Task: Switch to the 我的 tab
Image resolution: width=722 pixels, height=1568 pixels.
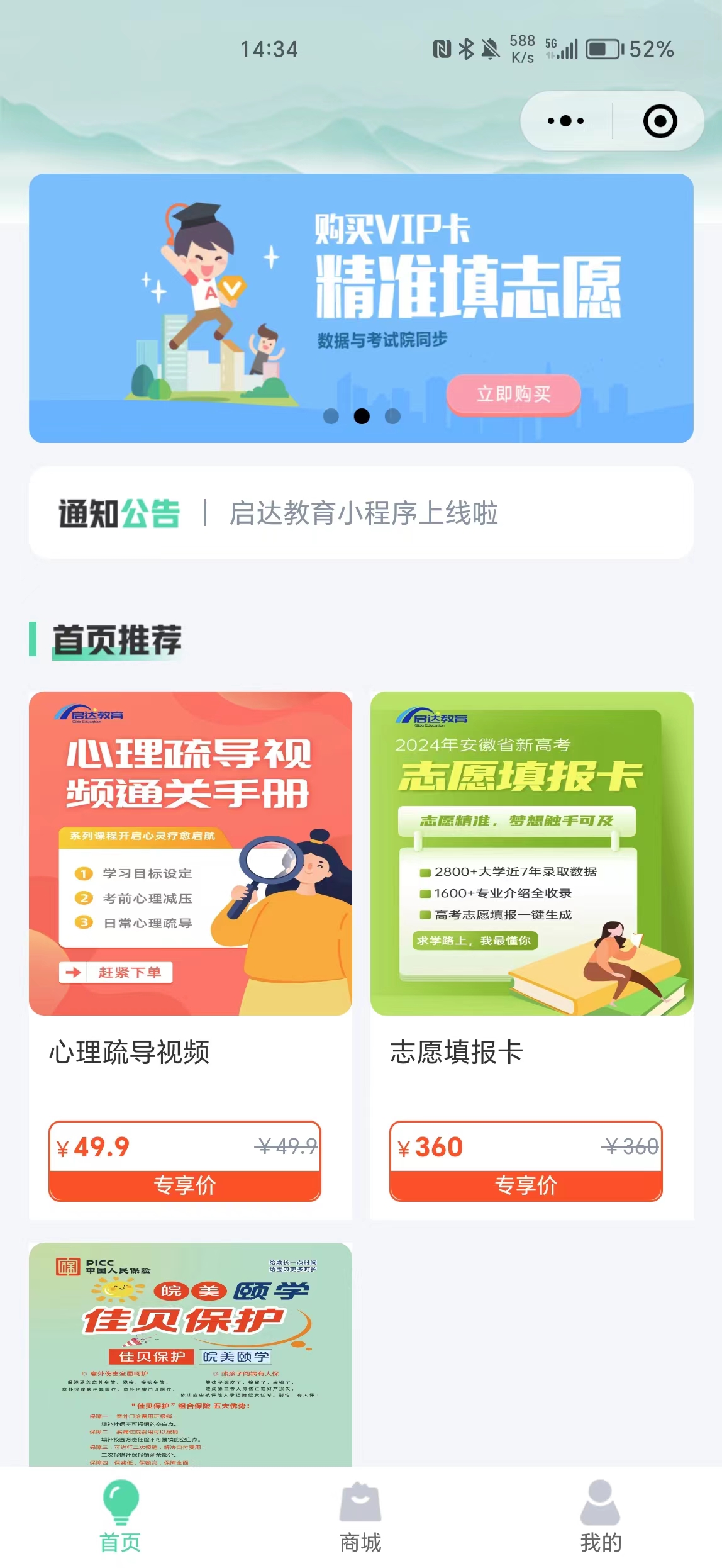Action: click(601, 1516)
